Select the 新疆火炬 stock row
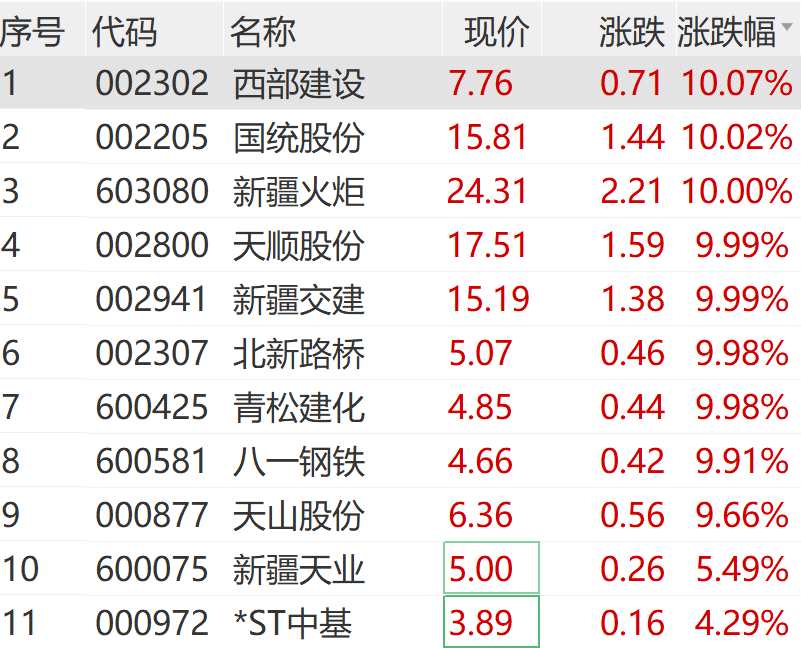 (x=298, y=191)
